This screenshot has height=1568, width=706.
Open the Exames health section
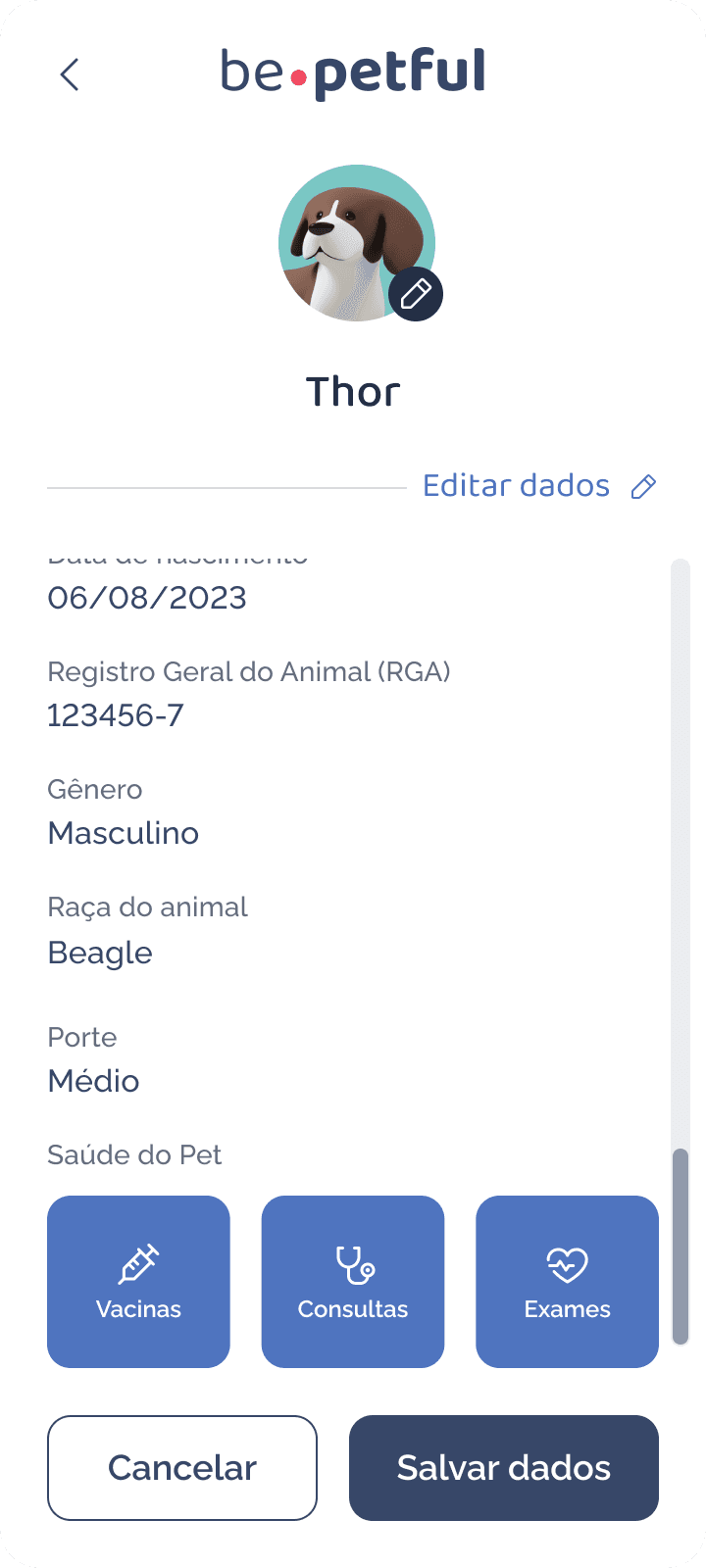coord(567,1281)
